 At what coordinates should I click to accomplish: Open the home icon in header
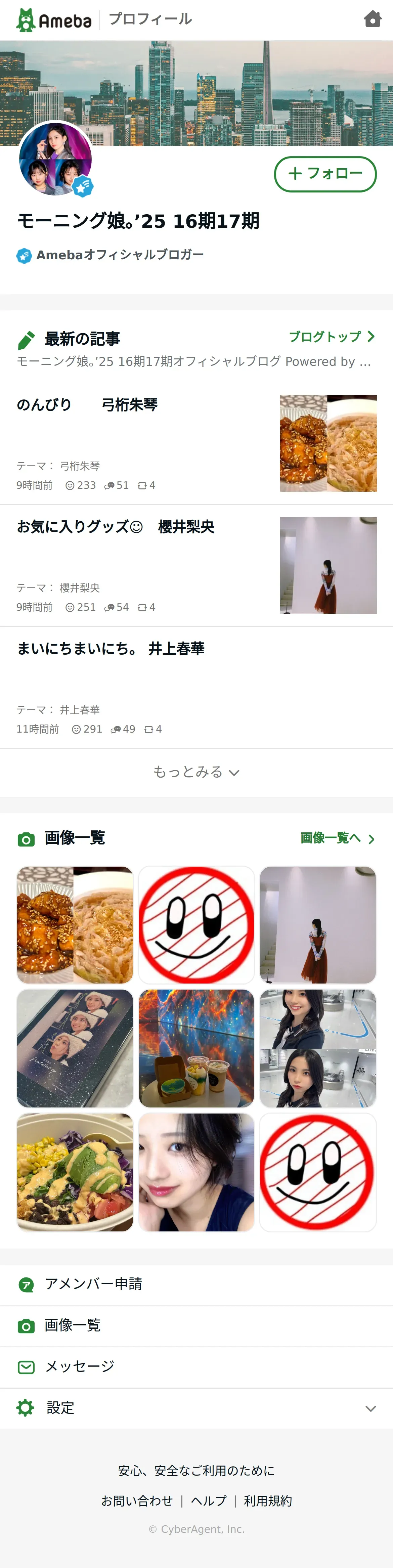pyautogui.click(x=372, y=19)
